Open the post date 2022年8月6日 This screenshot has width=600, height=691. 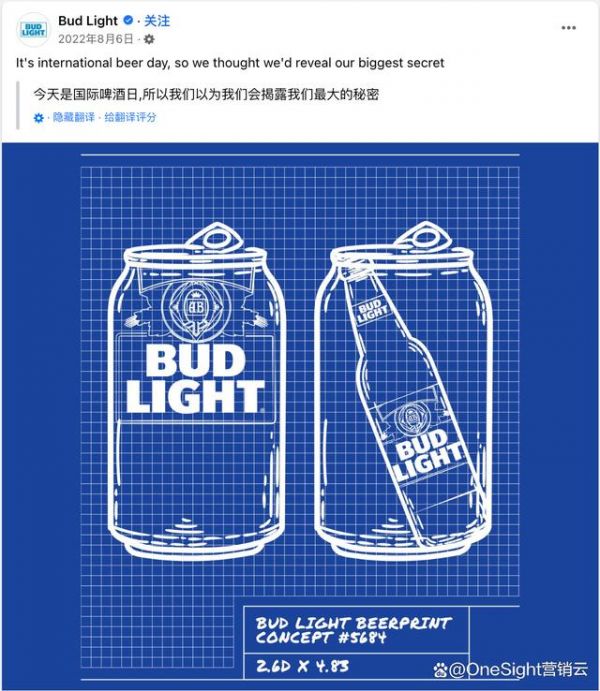click(x=98, y=39)
